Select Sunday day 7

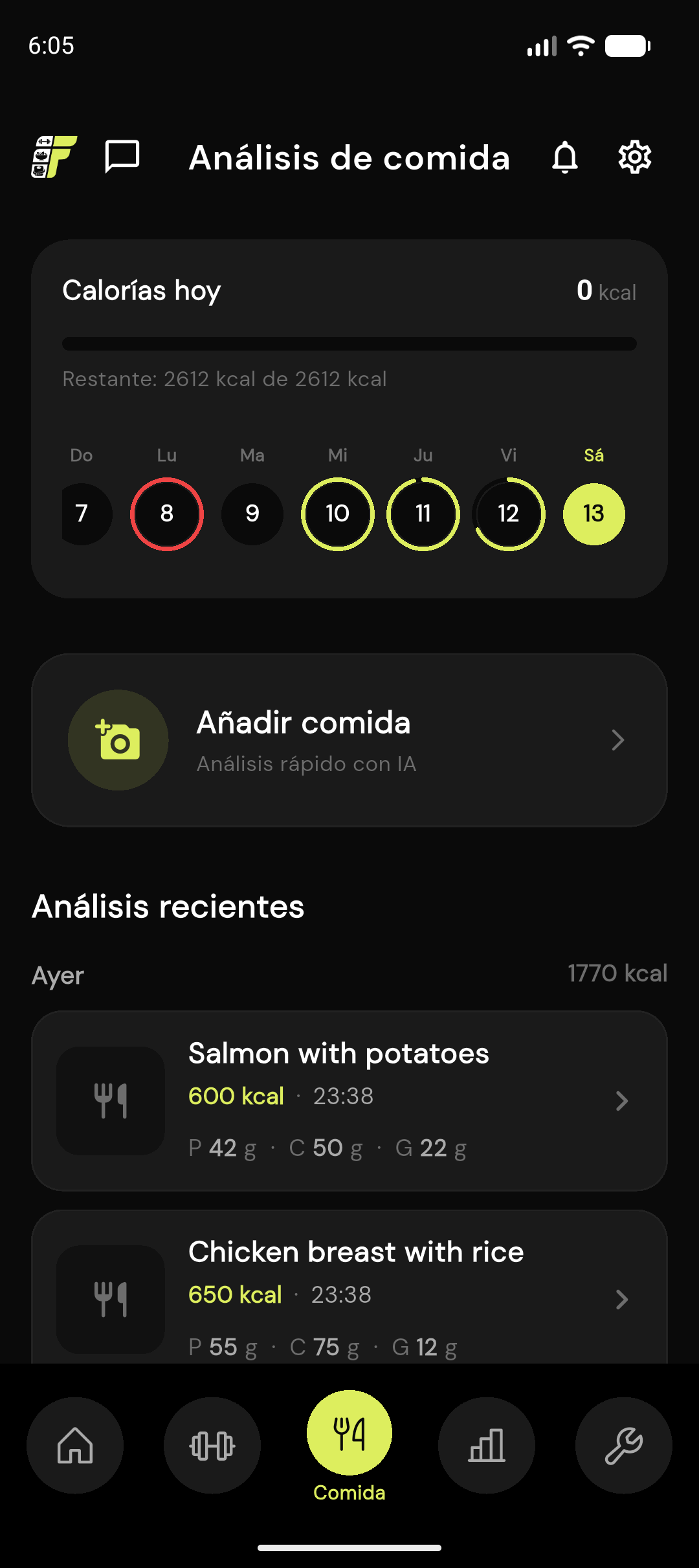click(x=84, y=514)
